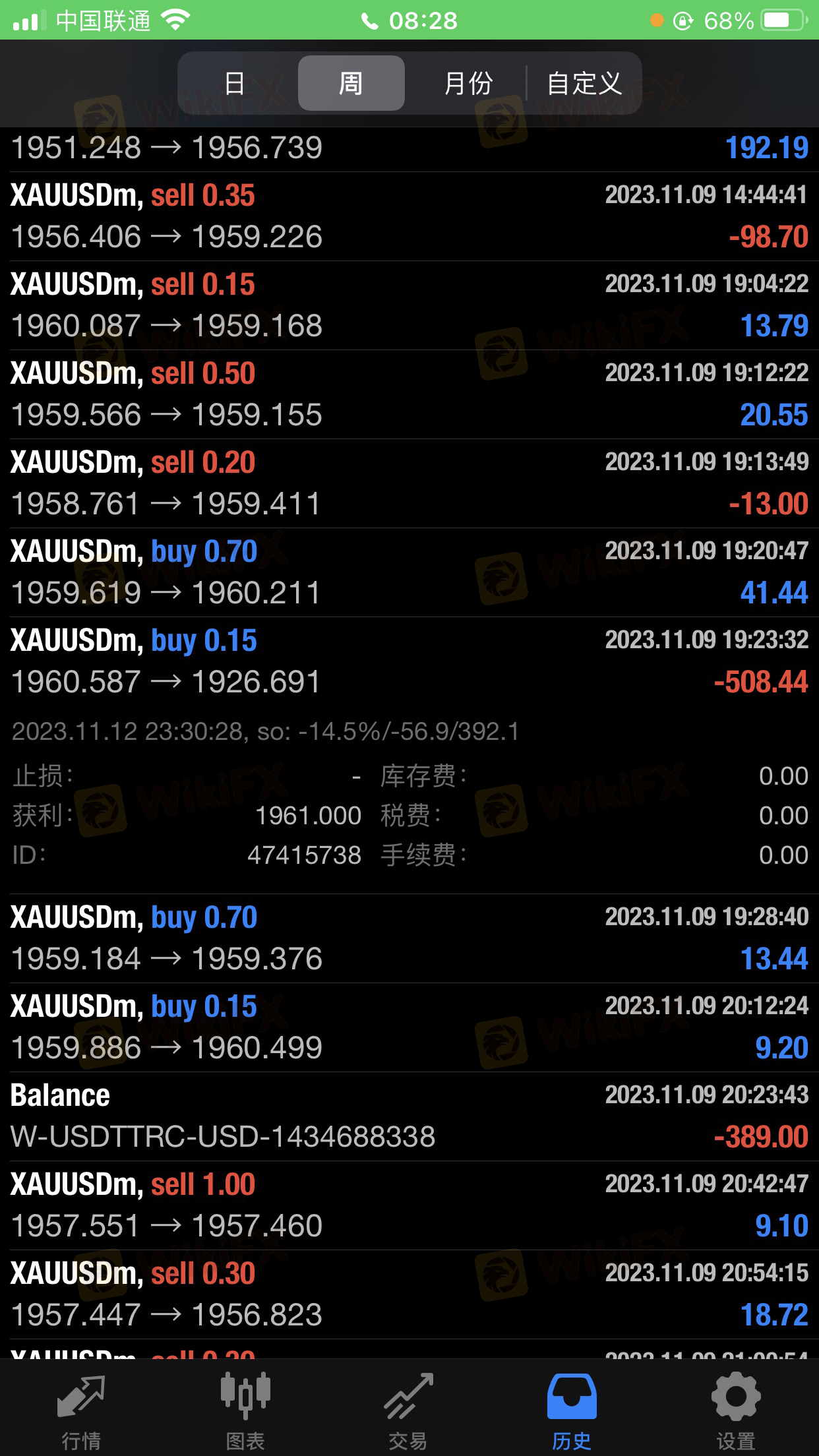819x1456 pixels.
Task: Expand the buy 0.70 trade at 19:20:47
Action: click(409, 572)
